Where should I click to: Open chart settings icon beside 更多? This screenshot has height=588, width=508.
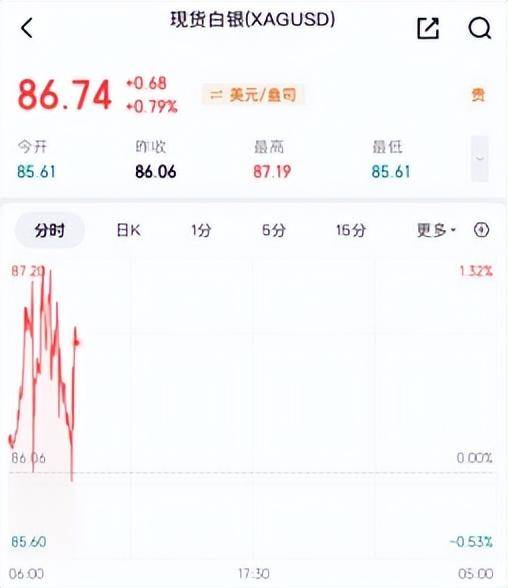click(481, 230)
